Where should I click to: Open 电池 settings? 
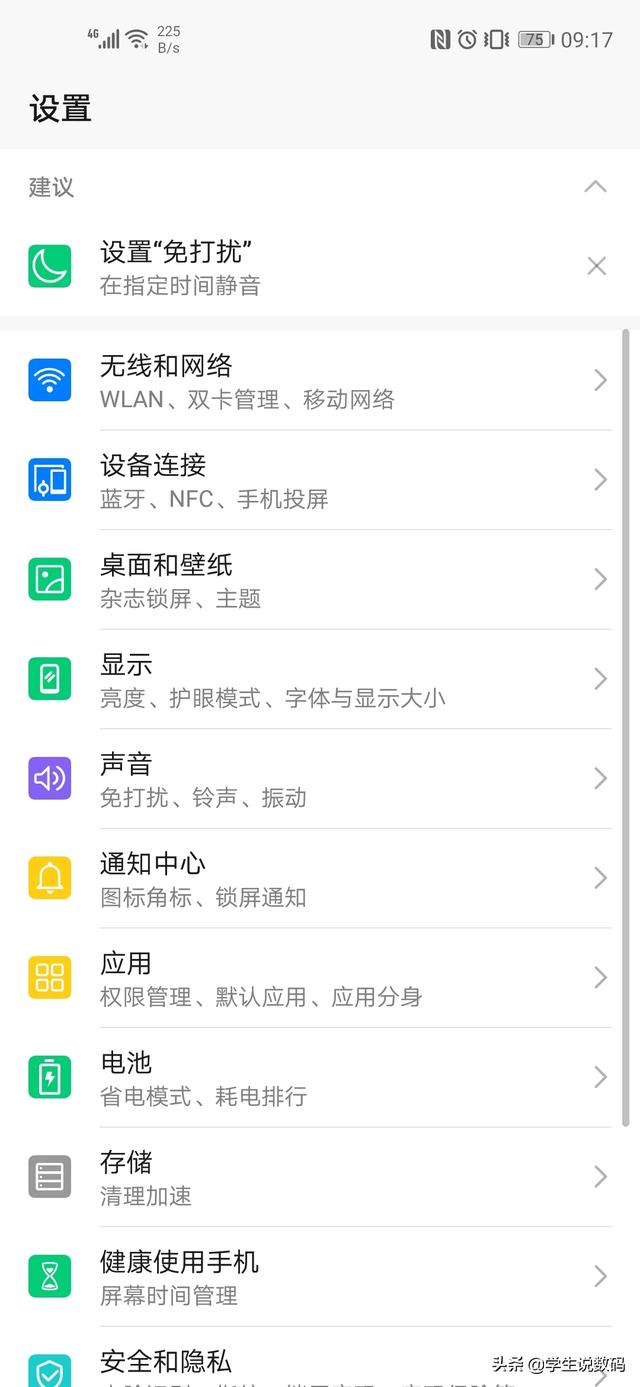[x=320, y=1077]
